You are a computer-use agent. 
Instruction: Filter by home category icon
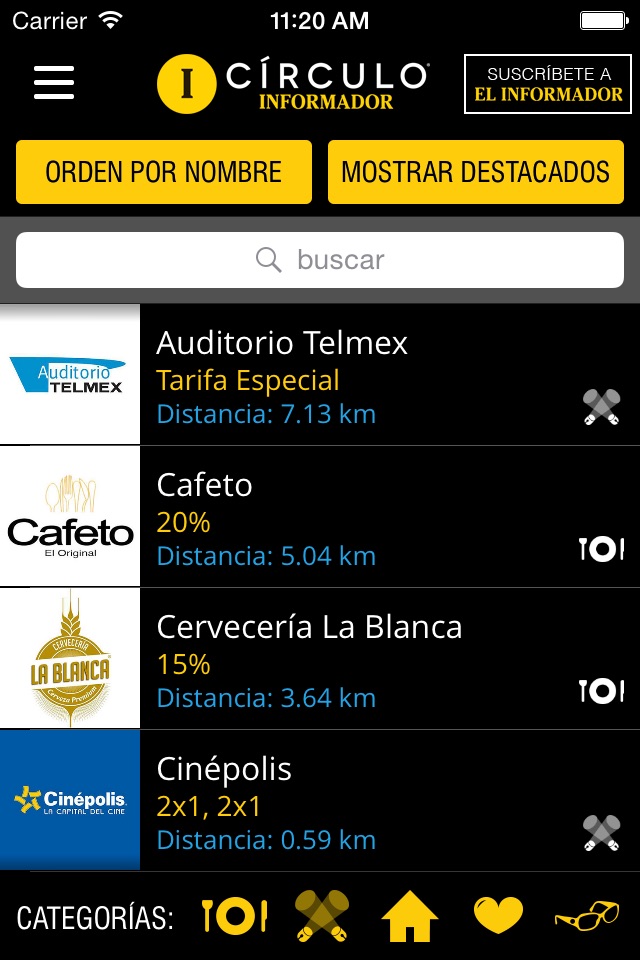coord(410,916)
